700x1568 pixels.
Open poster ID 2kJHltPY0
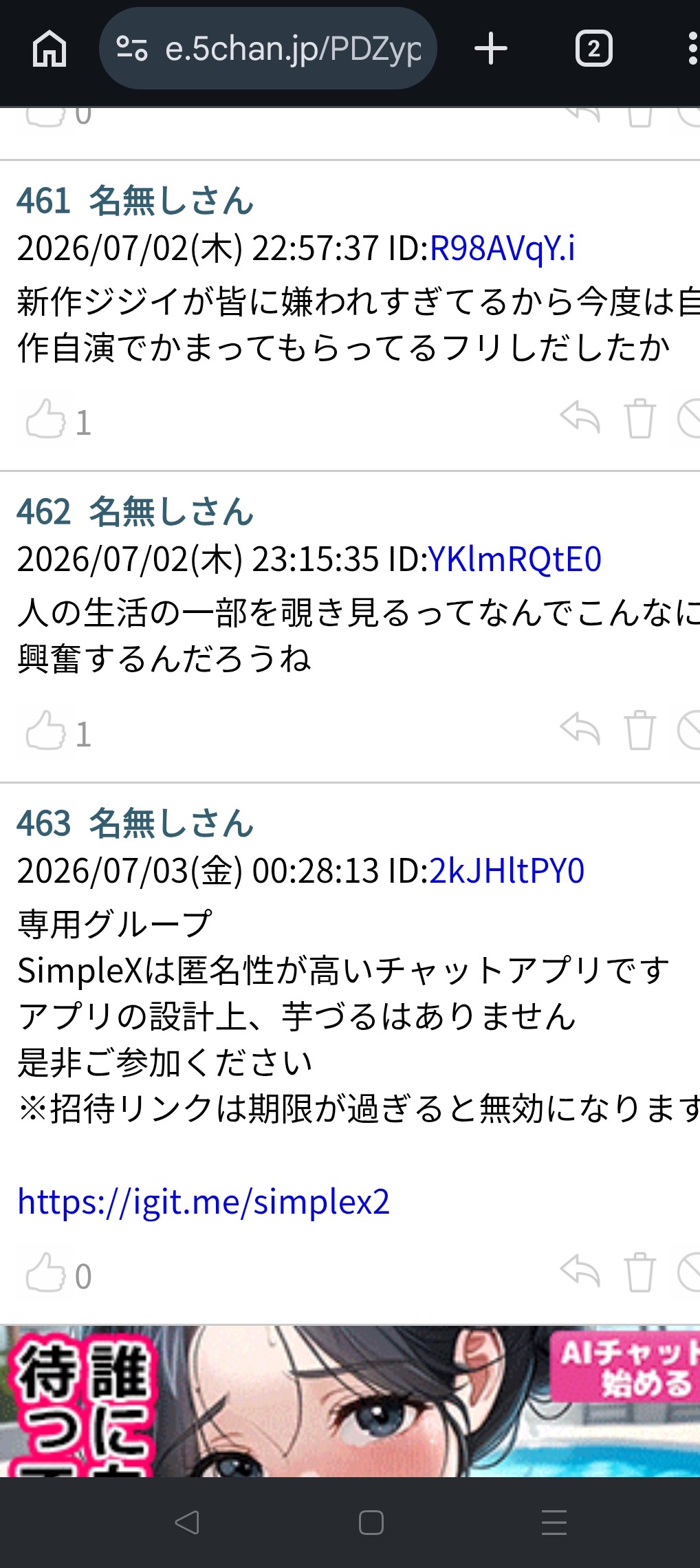(x=507, y=871)
